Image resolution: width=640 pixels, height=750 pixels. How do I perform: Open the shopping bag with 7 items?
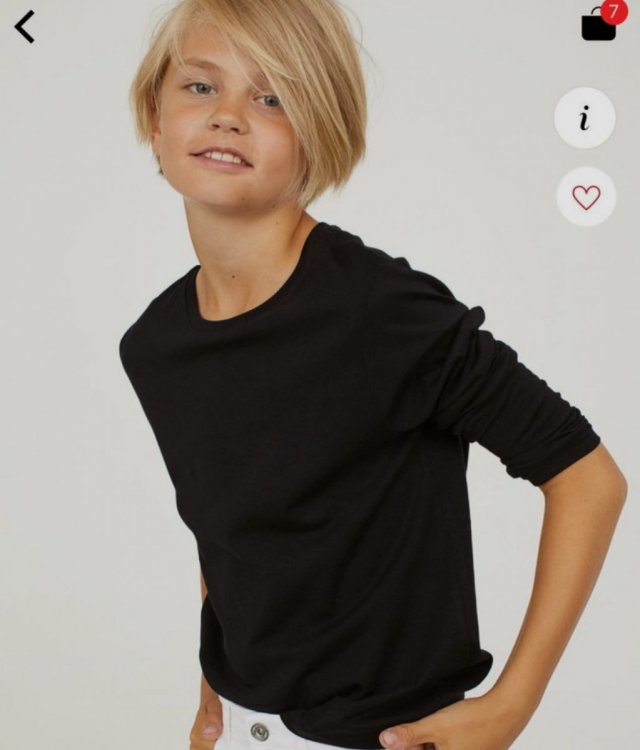pos(599,23)
